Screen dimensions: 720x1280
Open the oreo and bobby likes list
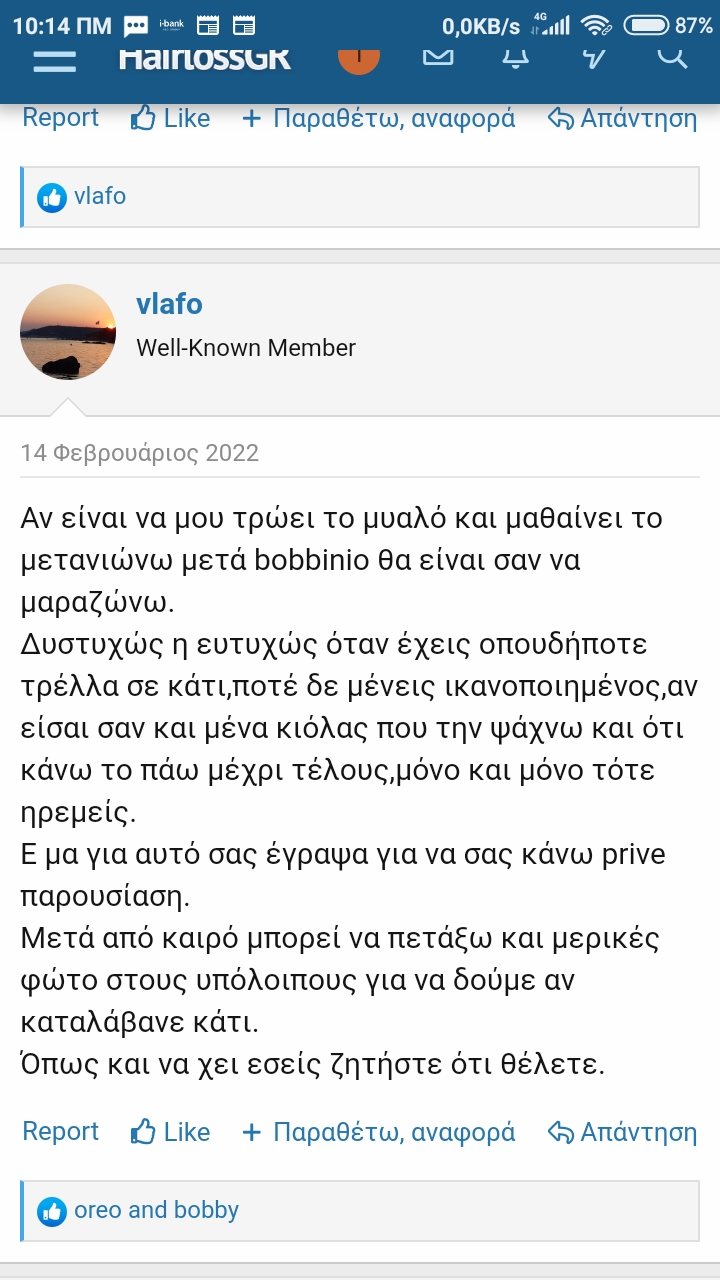point(156,1210)
